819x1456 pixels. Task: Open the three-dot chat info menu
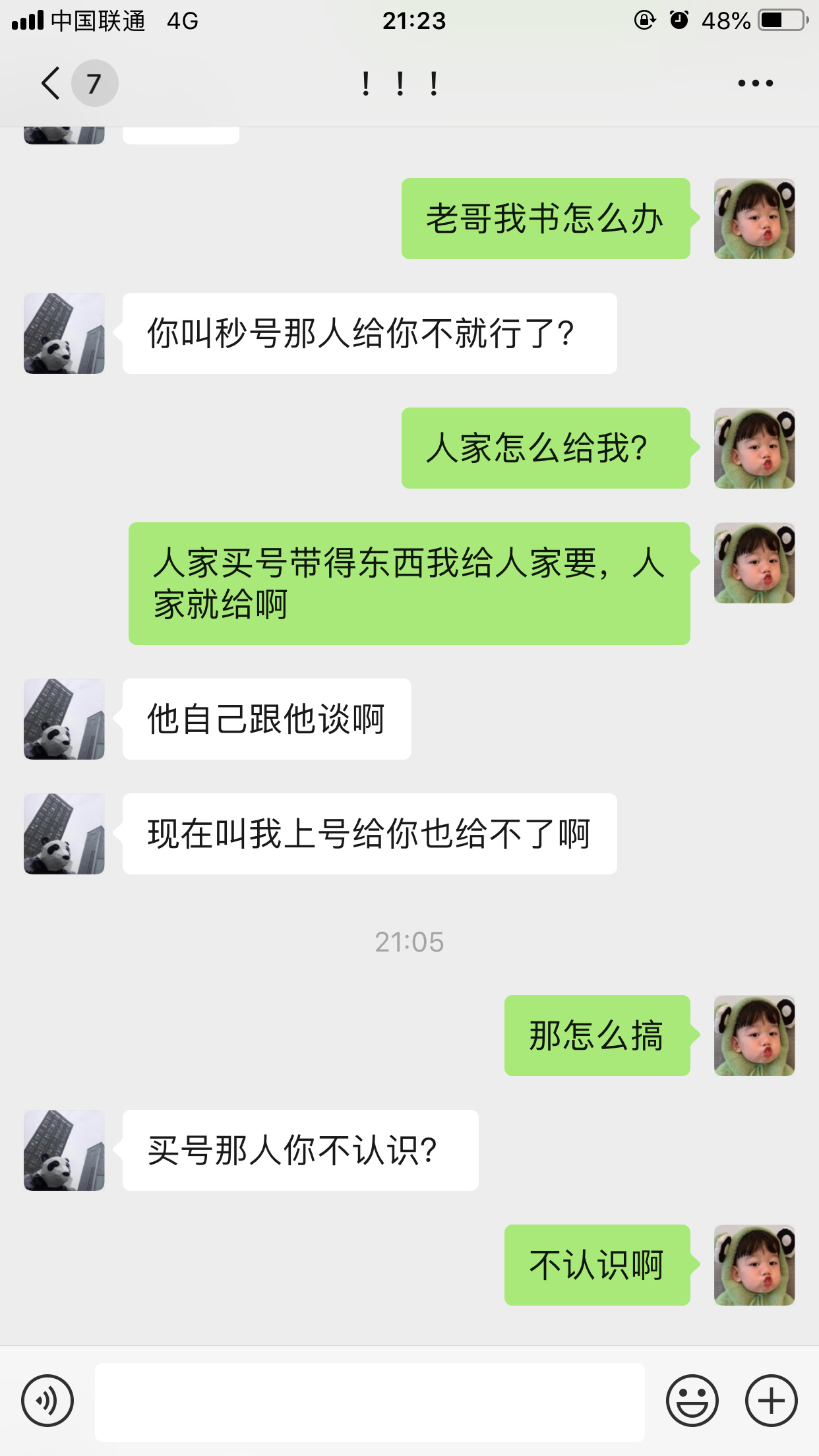[x=755, y=84]
